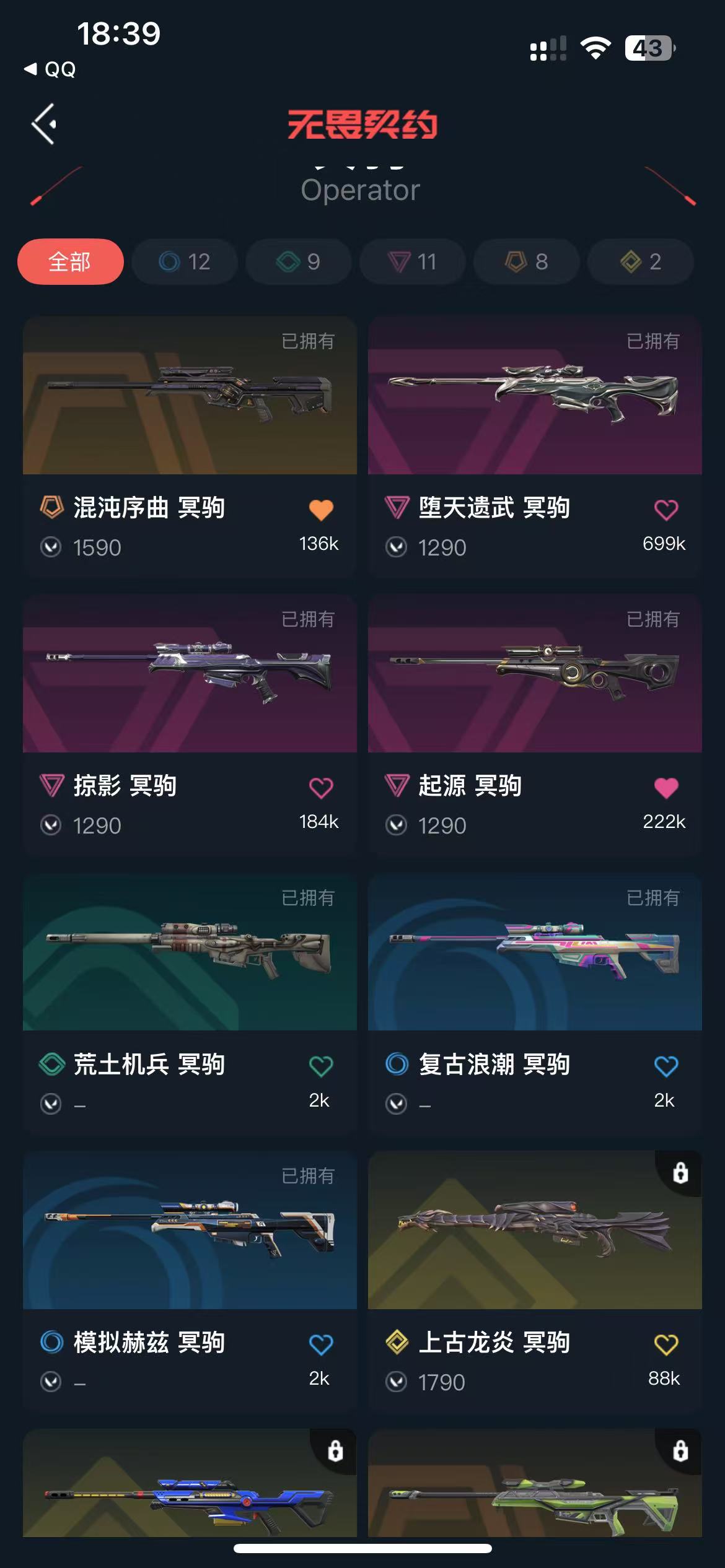
Task: Open the 掠影 冥驹 skin card
Action: [x=190, y=675]
